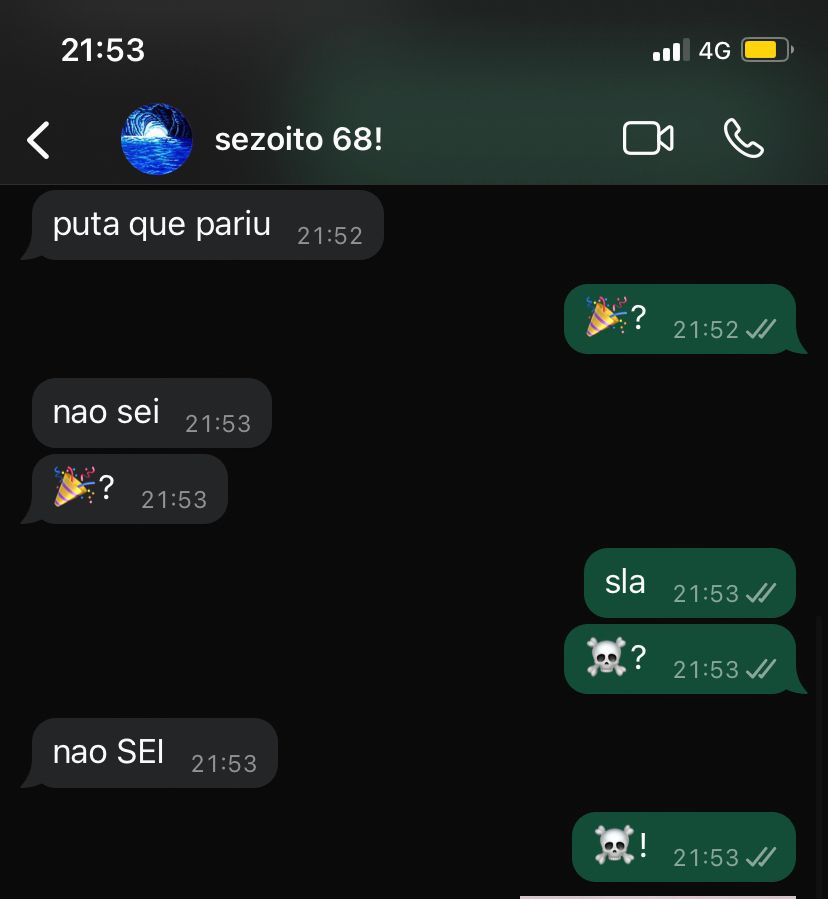Tap the contact's profile picture
The width and height of the screenshot is (828, 899).
click(x=156, y=139)
